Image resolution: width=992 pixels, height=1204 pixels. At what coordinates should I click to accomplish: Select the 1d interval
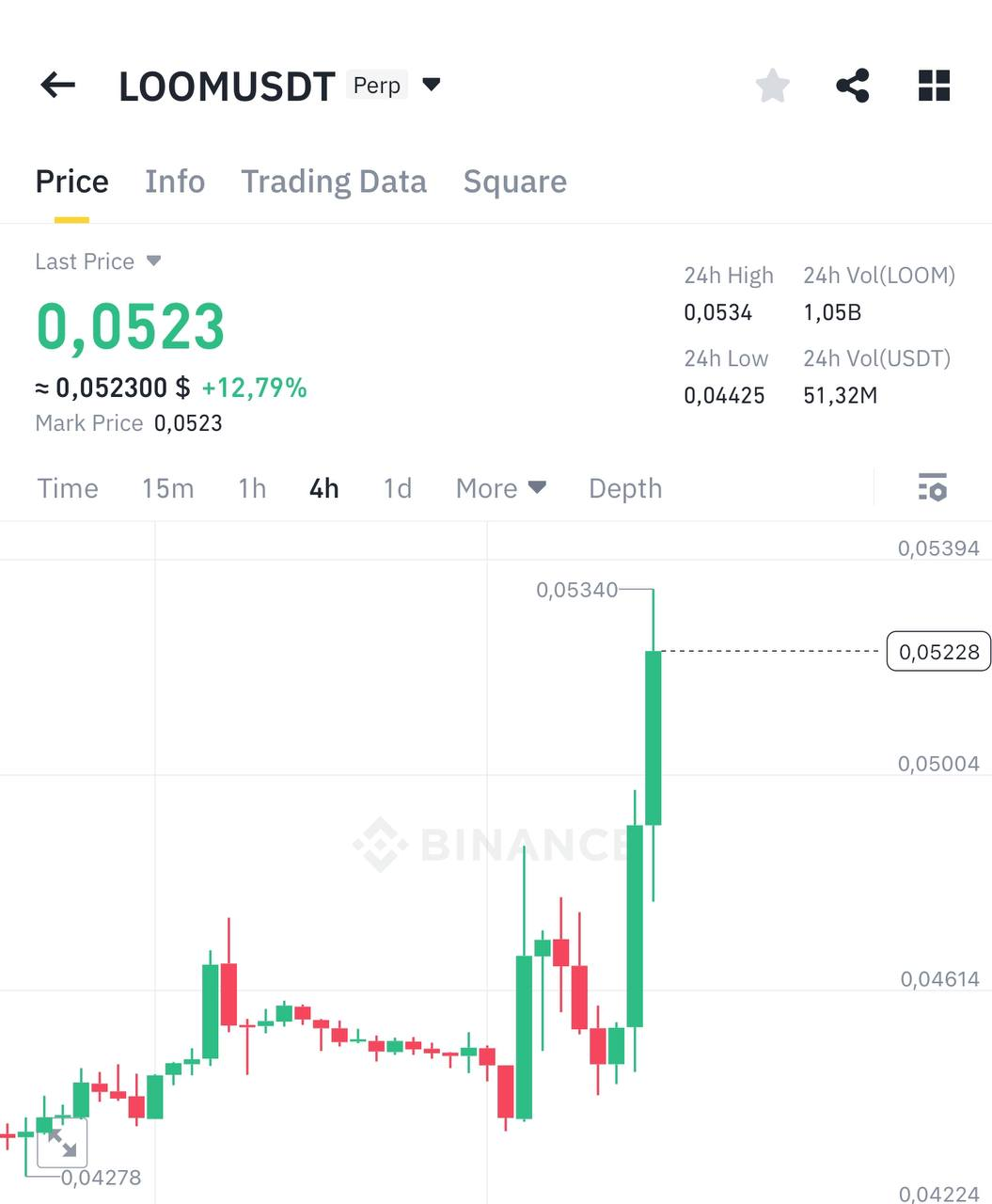point(397,488)
